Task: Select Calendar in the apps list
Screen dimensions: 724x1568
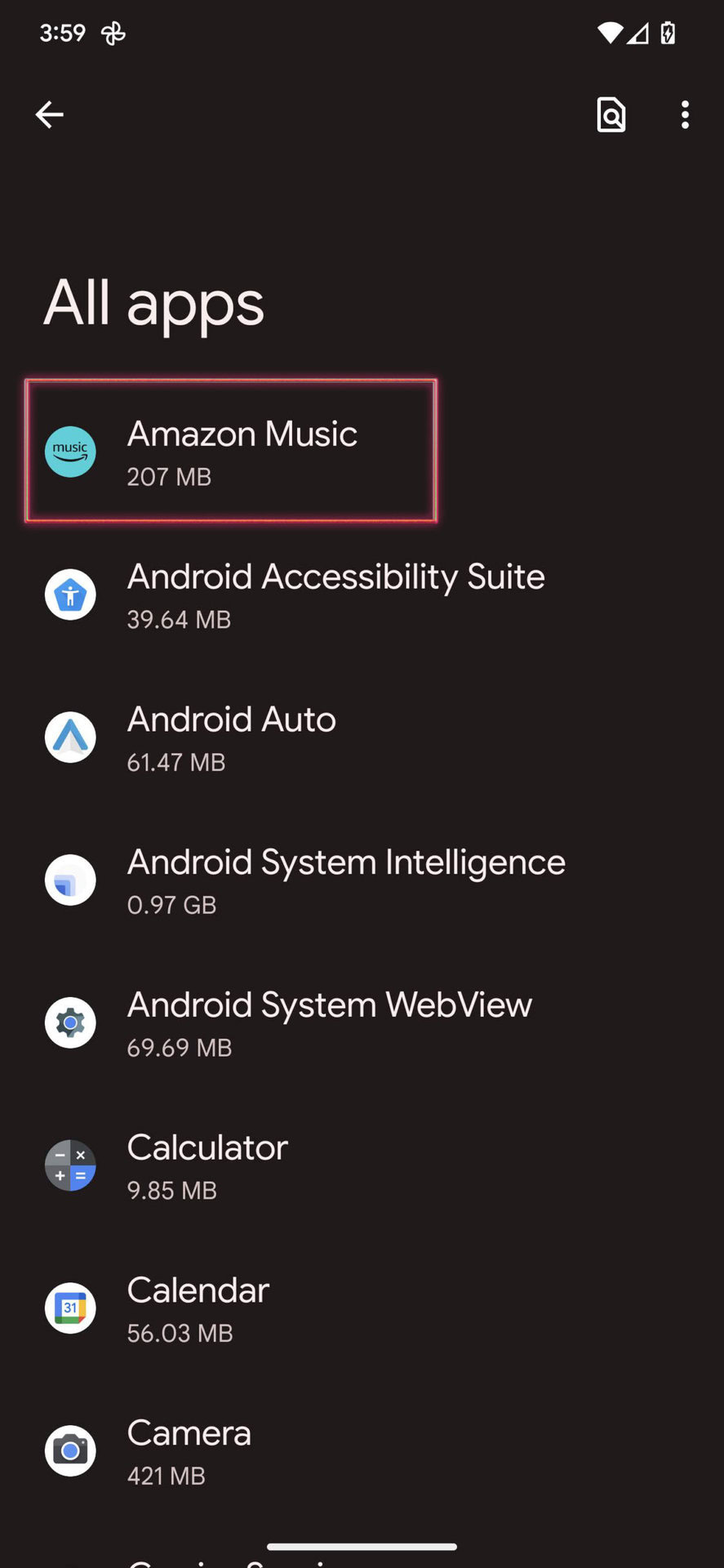Action: [x=198, y=1308]
